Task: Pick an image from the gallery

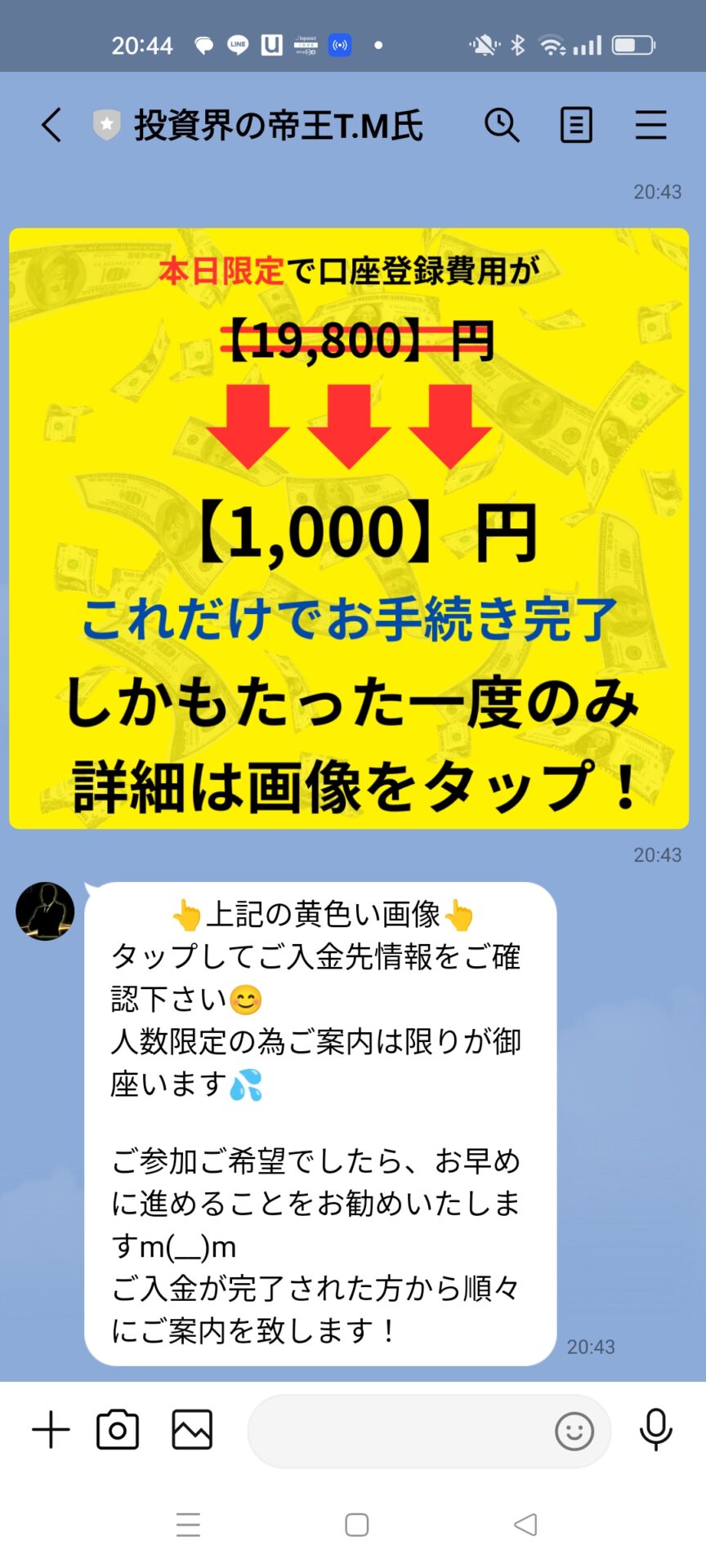Action: (x=192, y=1430)
